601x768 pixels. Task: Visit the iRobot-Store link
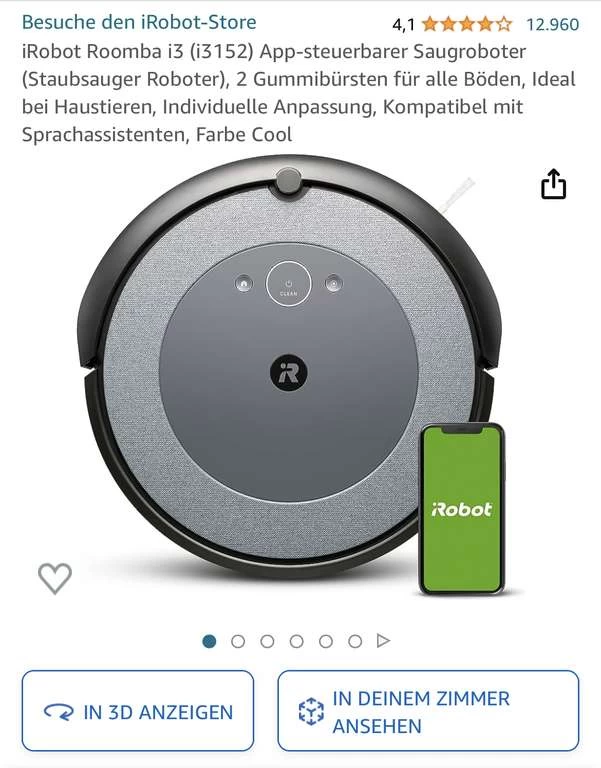[139, 22]
